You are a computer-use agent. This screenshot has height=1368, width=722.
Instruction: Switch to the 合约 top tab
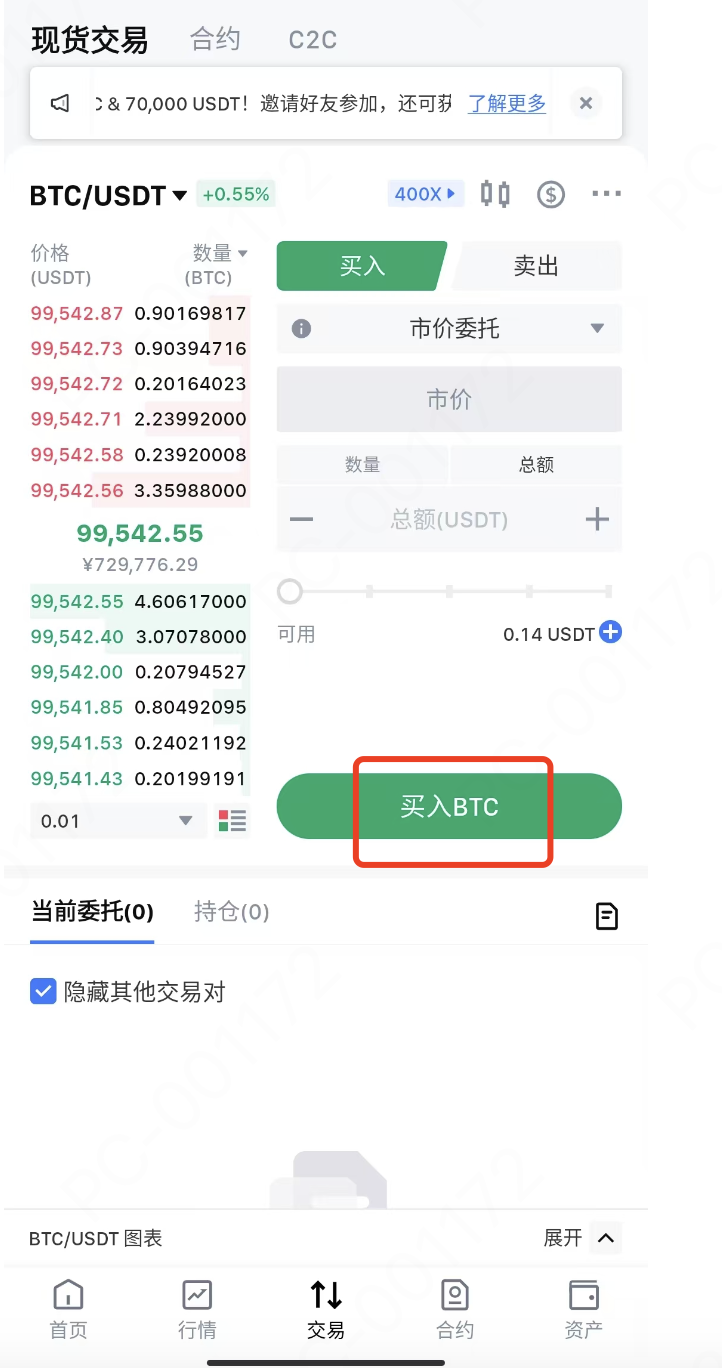(215, 39)
